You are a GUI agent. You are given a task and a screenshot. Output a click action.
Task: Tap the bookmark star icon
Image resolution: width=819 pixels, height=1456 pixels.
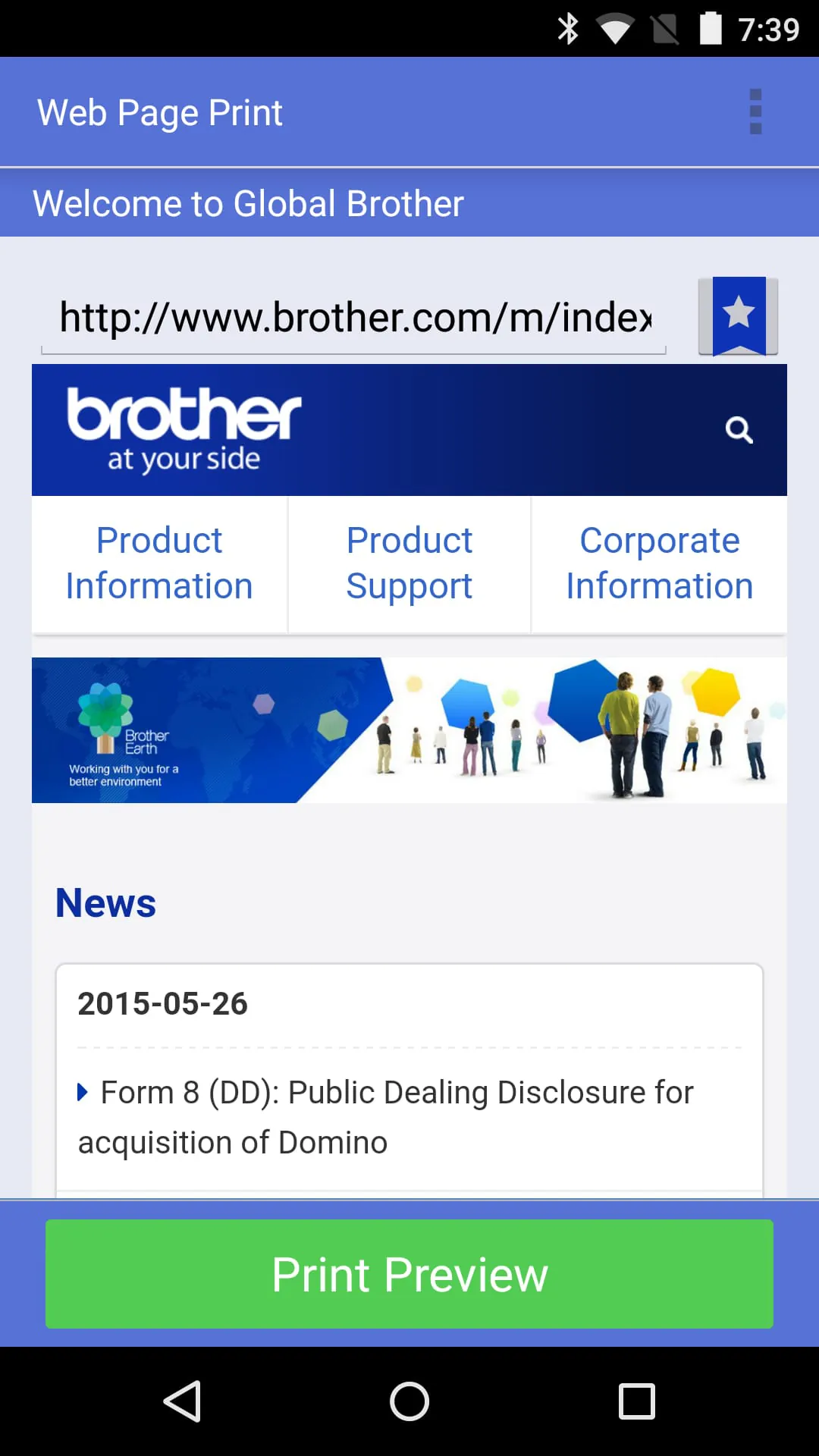pos(737,315)
